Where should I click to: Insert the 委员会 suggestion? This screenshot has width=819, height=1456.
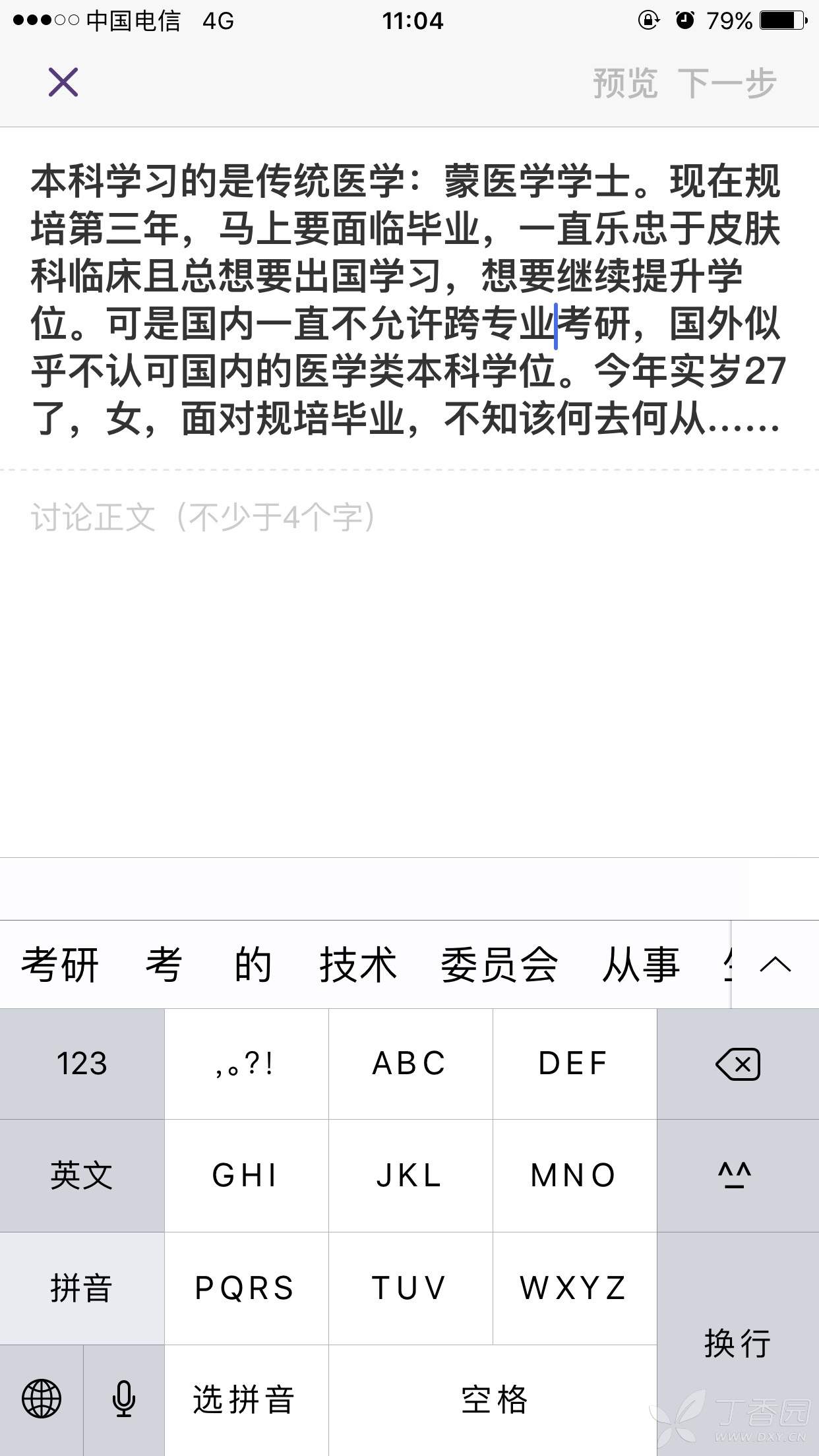pyautogui.click(x=499, y=965)
